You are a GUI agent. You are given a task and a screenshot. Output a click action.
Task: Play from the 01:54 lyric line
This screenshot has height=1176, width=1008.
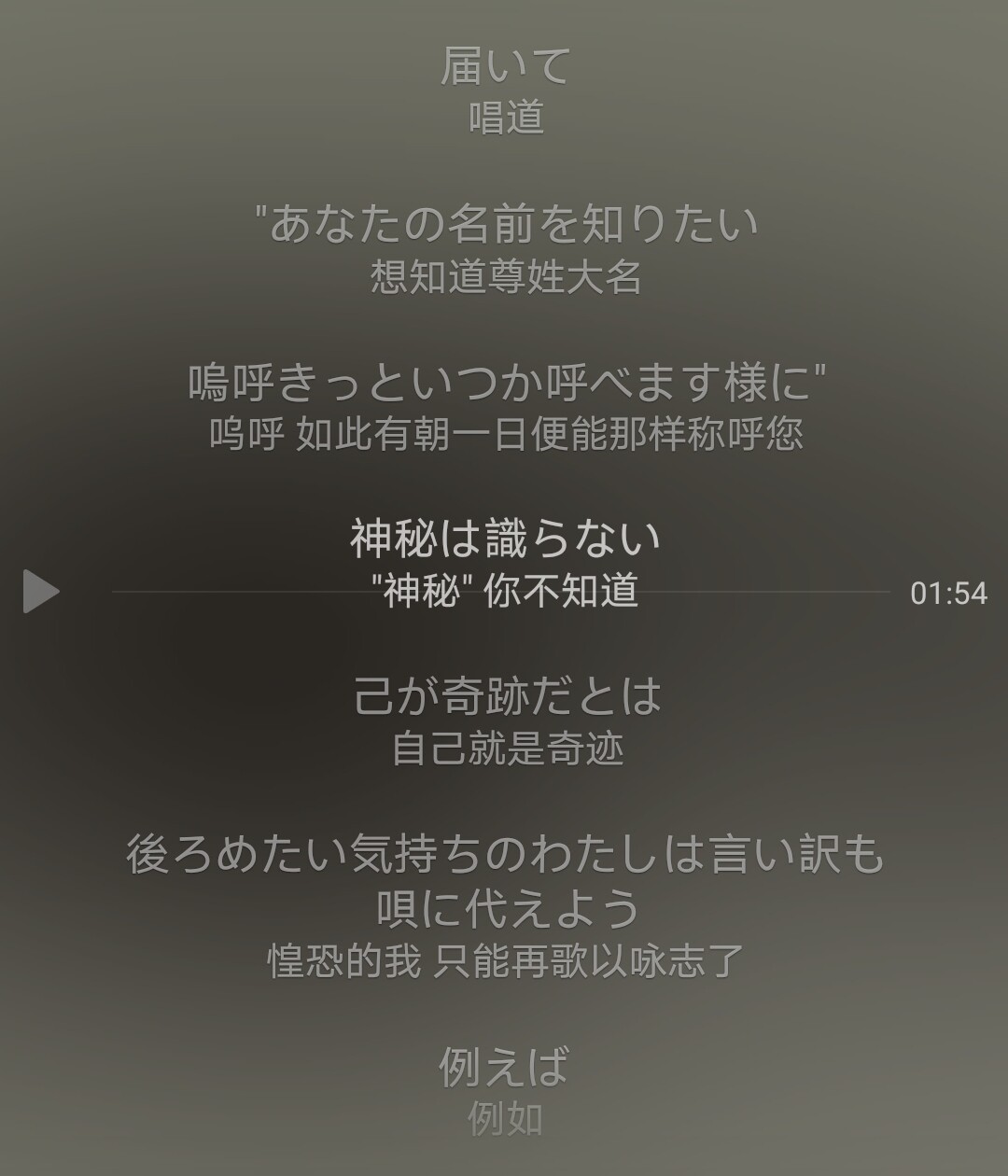pos(40,592)
